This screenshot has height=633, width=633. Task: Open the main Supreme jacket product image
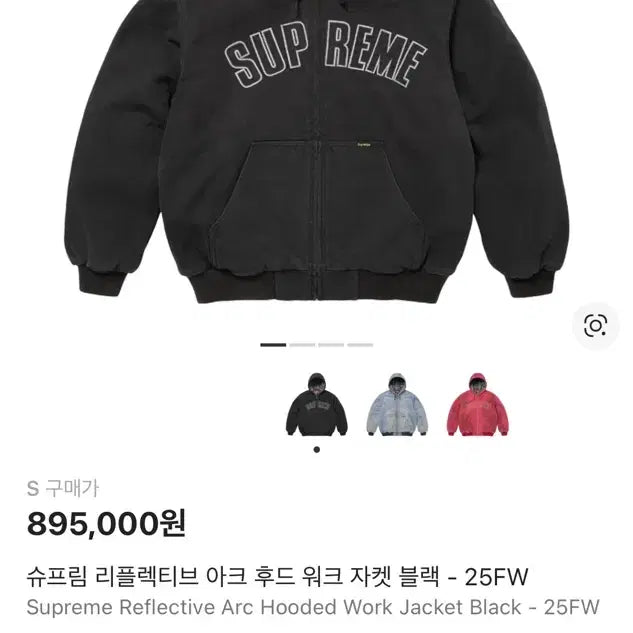coord(316,160)
